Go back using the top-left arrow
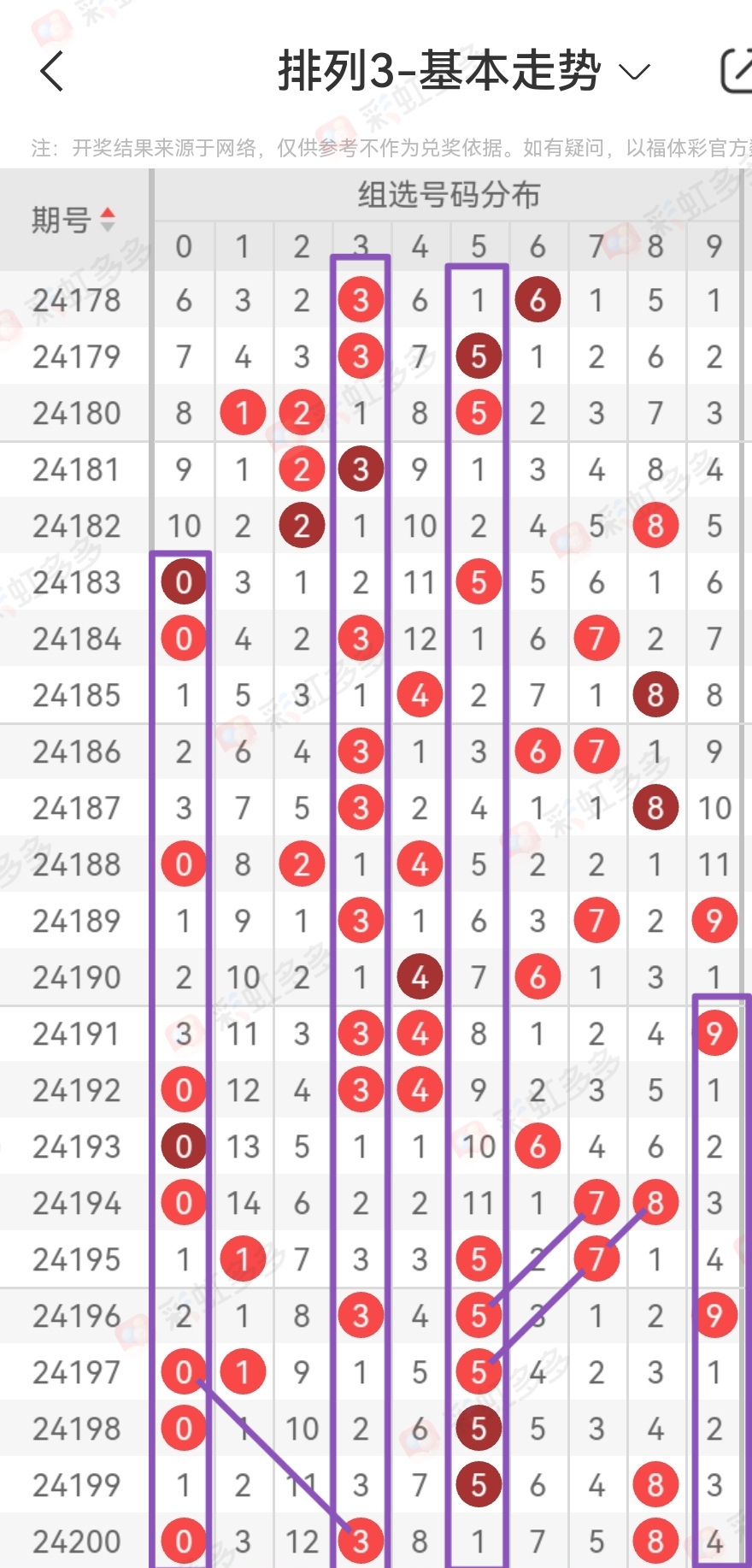 coord(52,71)
